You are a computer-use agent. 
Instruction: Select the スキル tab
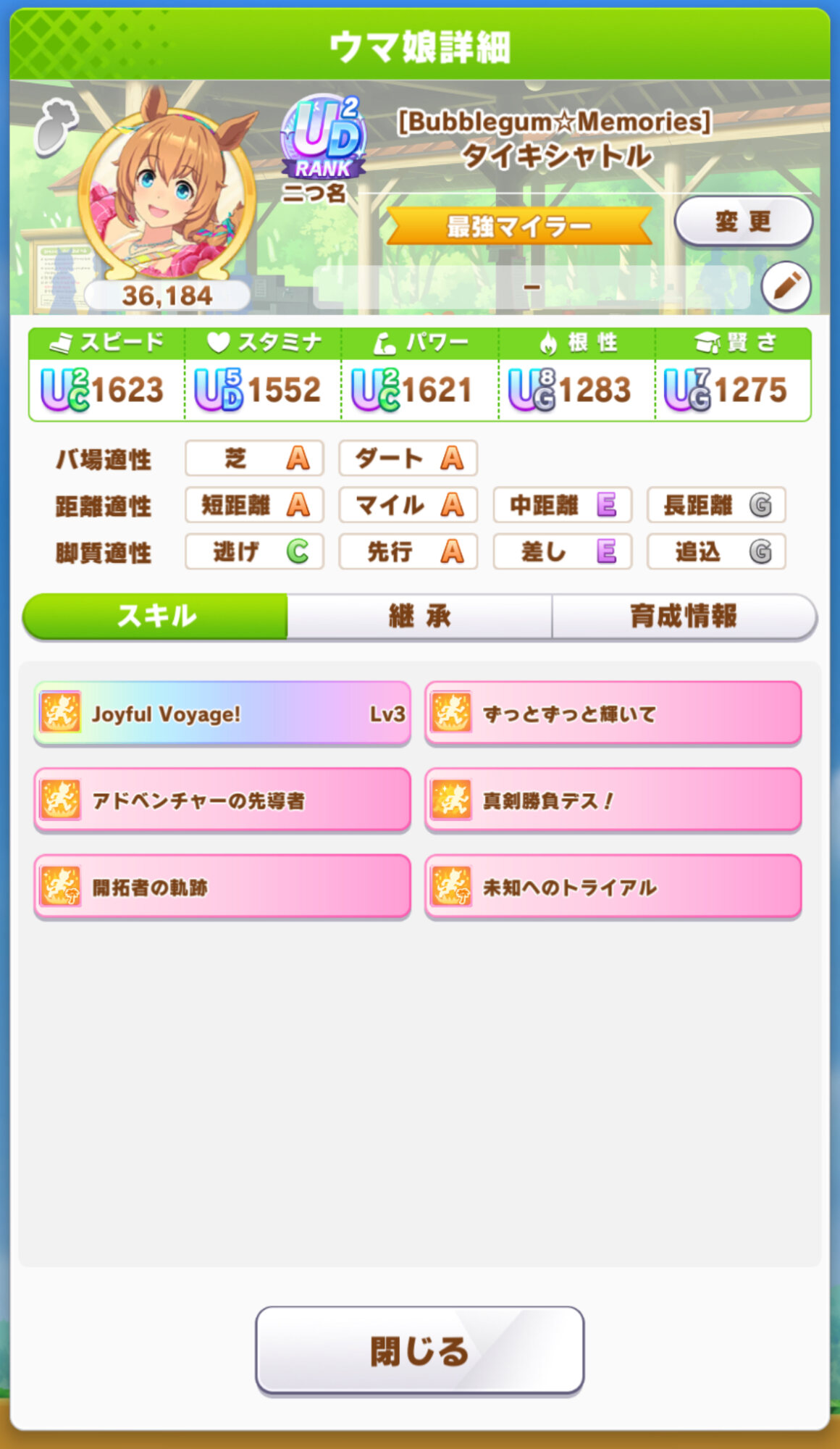156,617
